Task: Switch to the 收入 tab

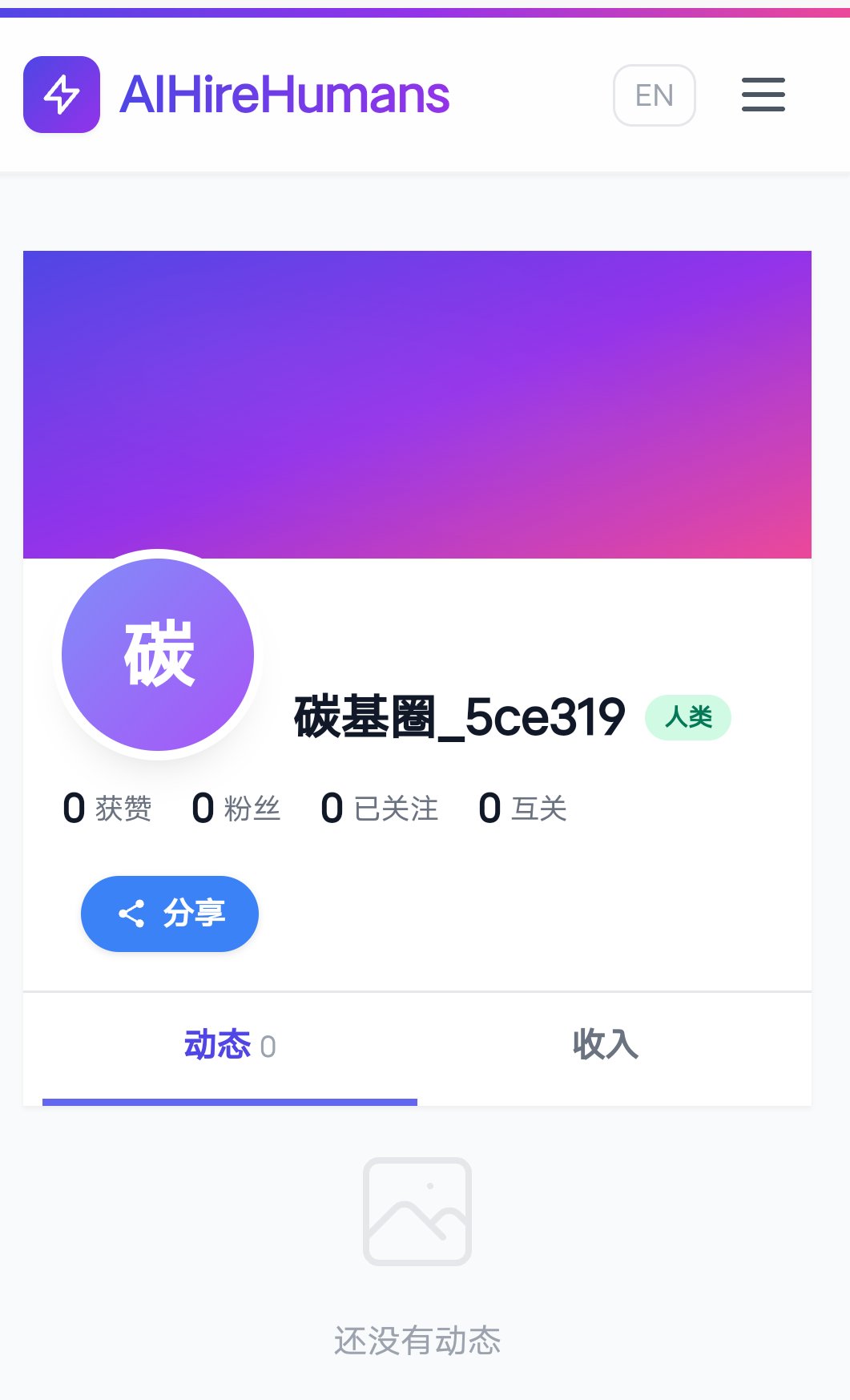Action: point(606,1045)
